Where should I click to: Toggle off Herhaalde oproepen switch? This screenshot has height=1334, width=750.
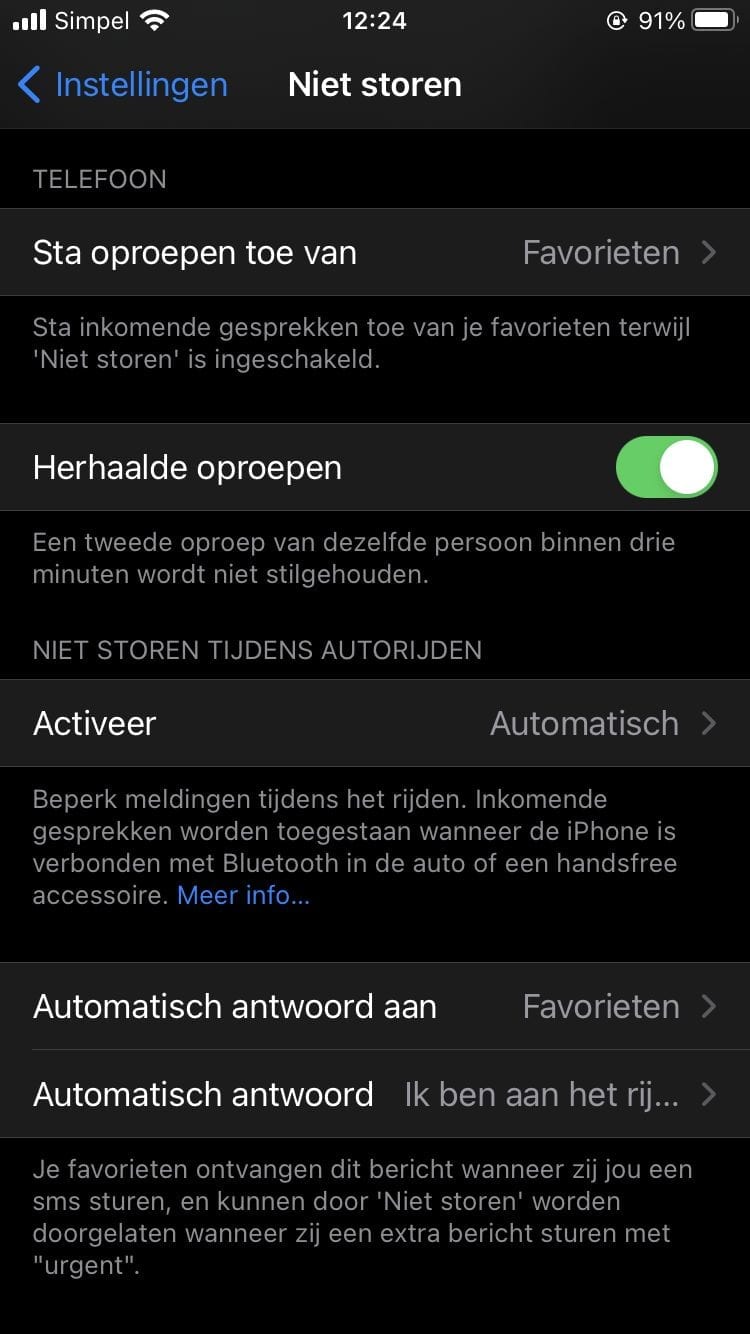click(x=666, y=467)
